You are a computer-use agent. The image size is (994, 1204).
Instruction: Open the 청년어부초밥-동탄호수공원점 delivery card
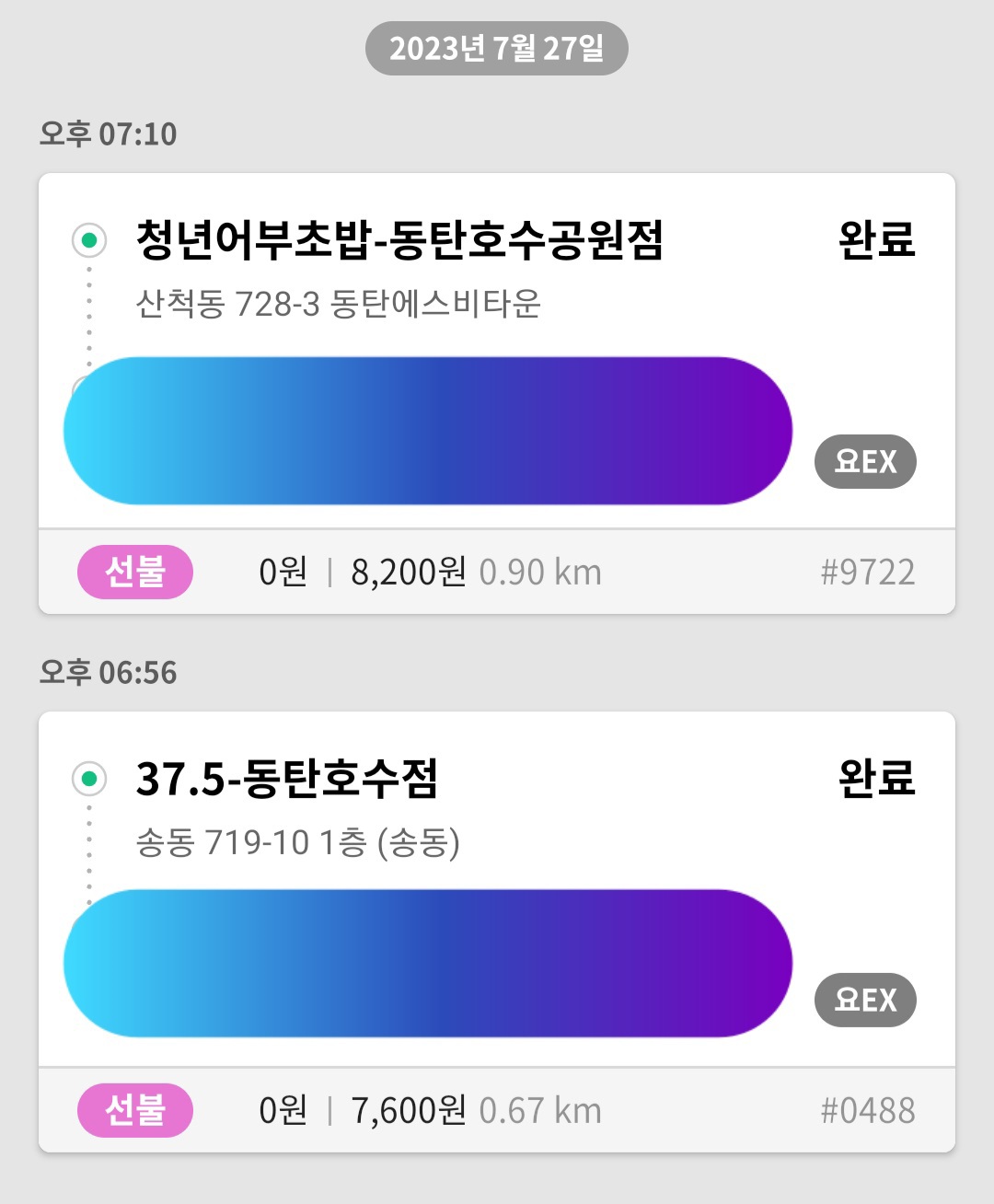coord(399,240)
